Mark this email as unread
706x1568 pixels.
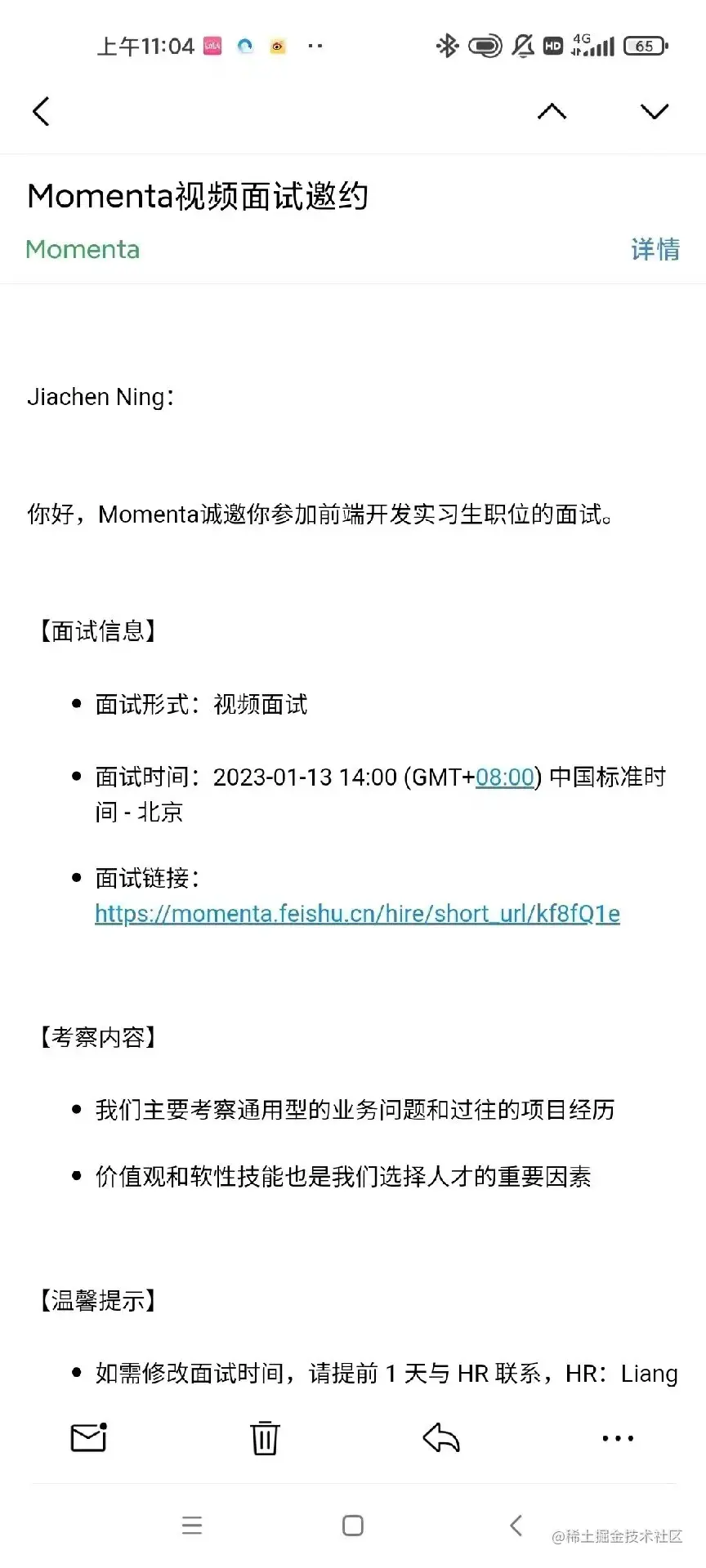coord(89,1438)
